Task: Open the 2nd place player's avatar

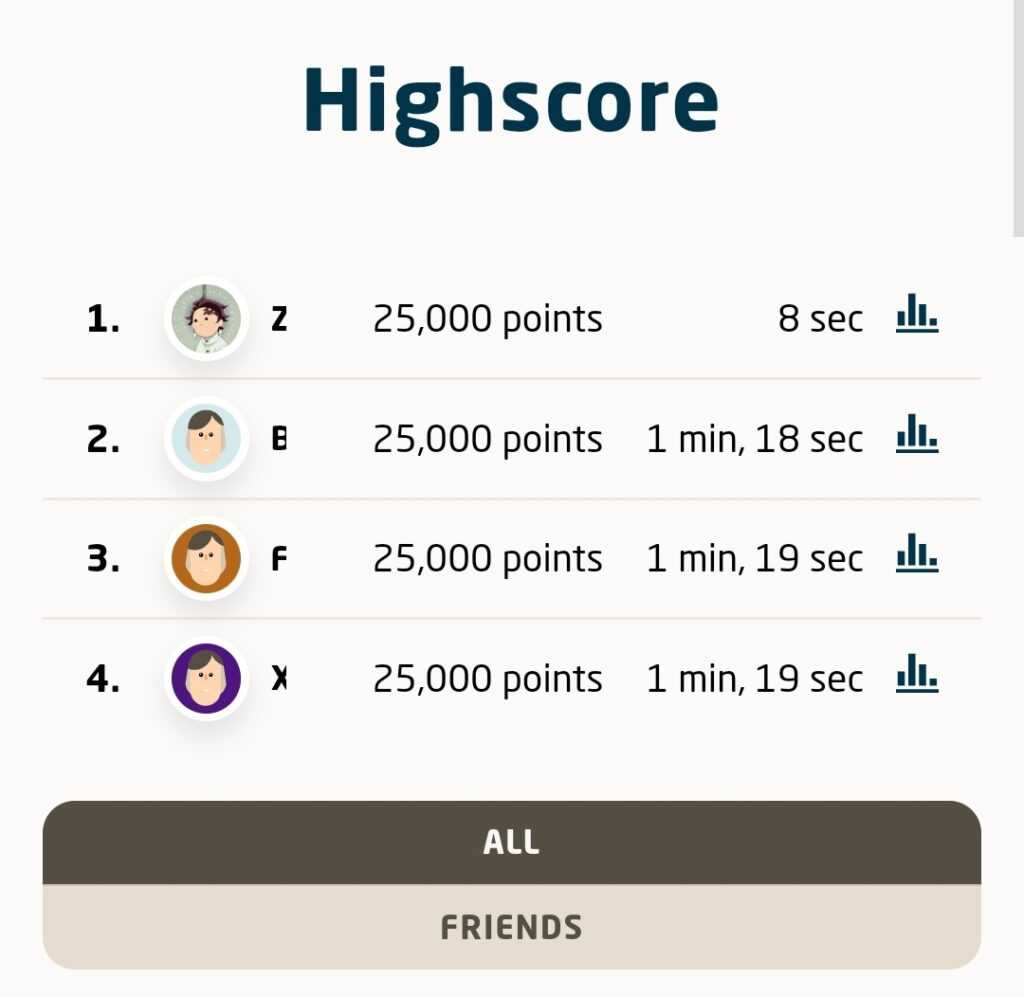Action: [x=206, y=439]
